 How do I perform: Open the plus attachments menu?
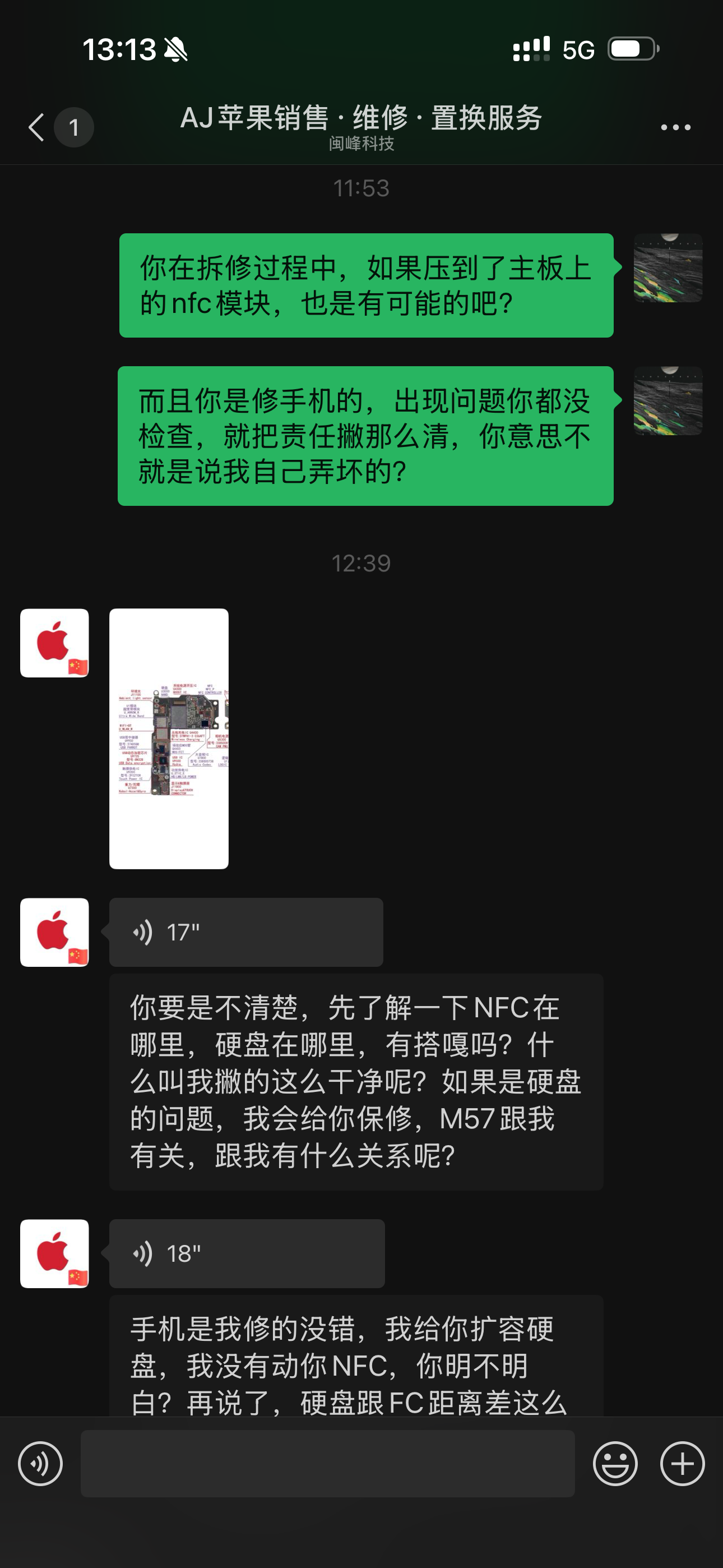tap(682, 1463)
